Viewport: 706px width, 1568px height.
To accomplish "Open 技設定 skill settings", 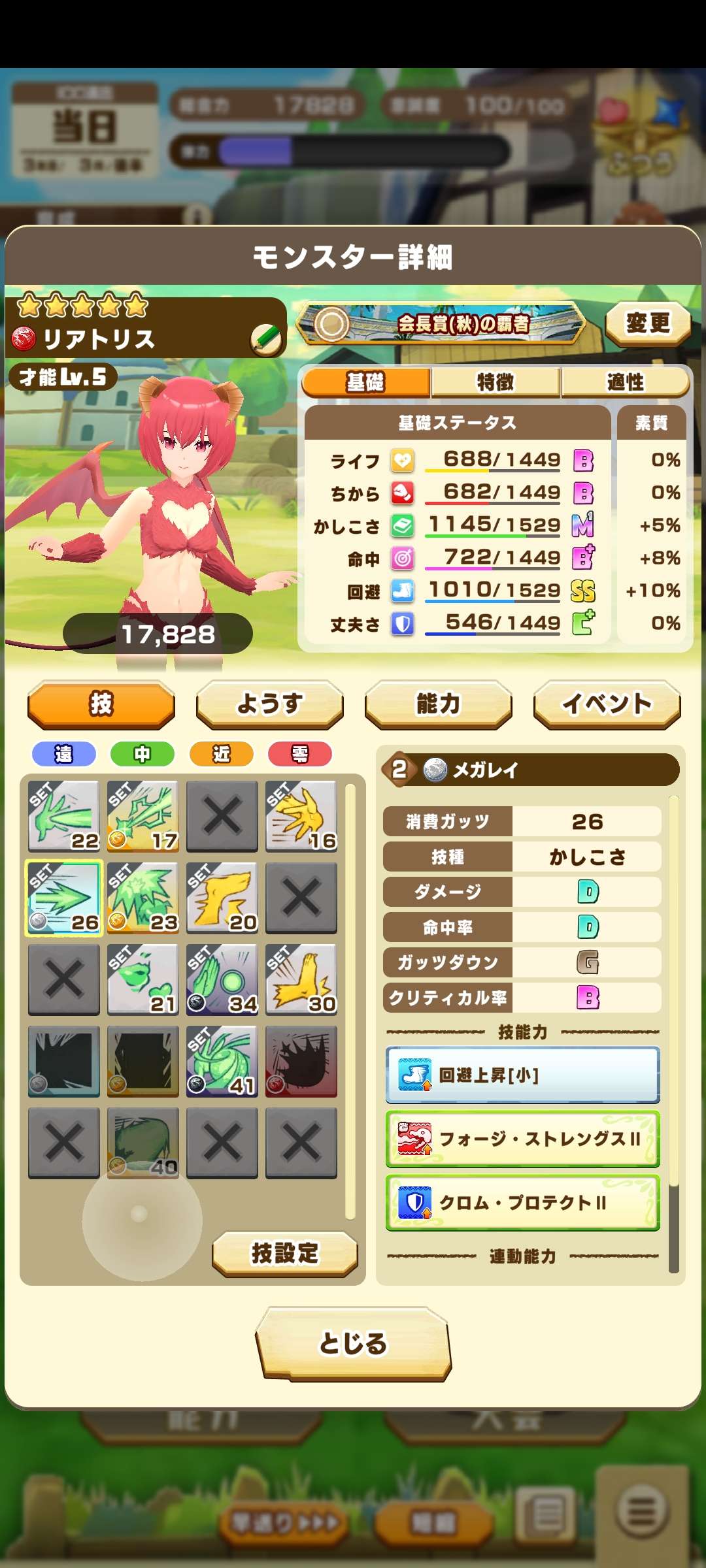I will tap(284, 1253).
